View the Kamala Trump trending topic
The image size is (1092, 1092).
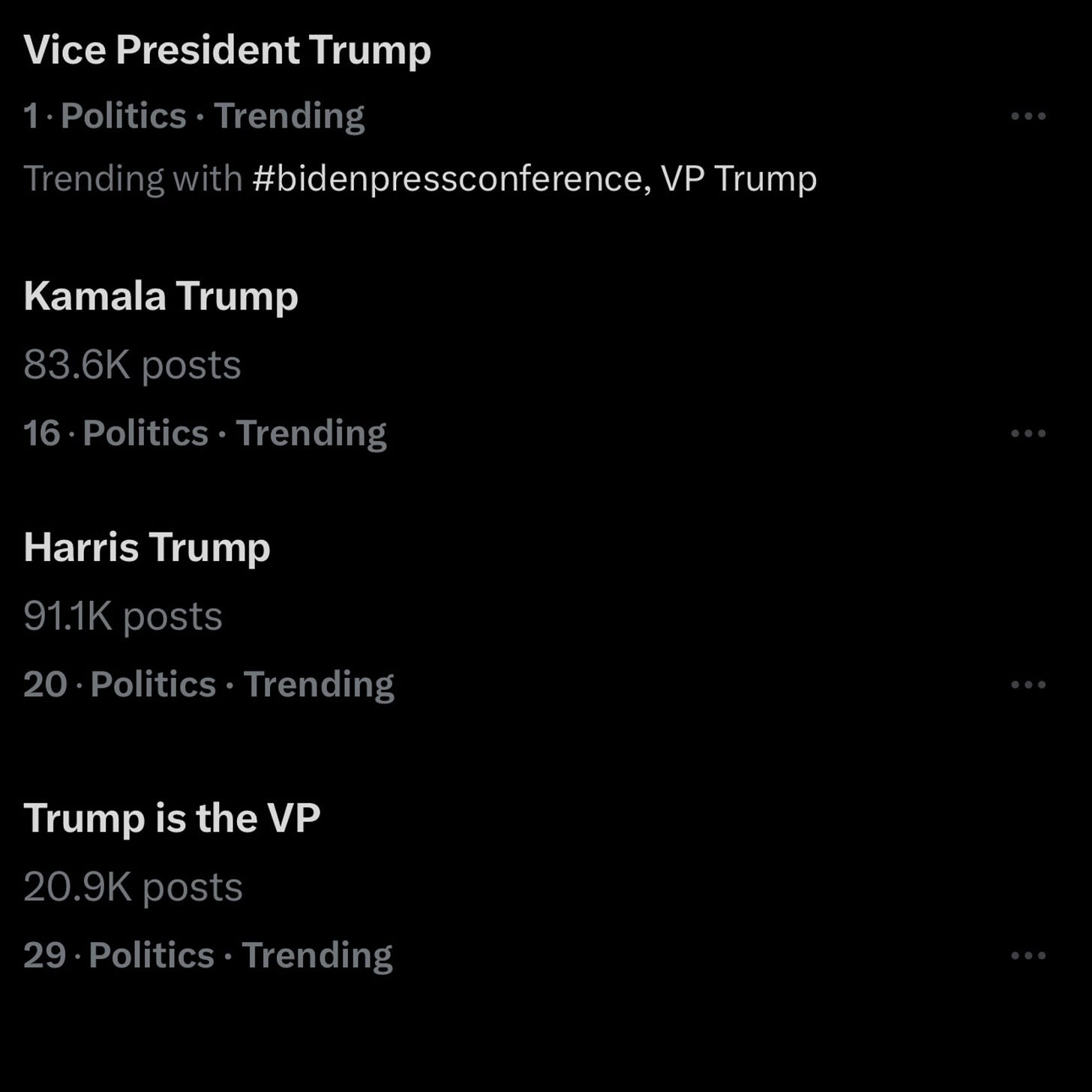pyautogui.click(x=161, y=296)
